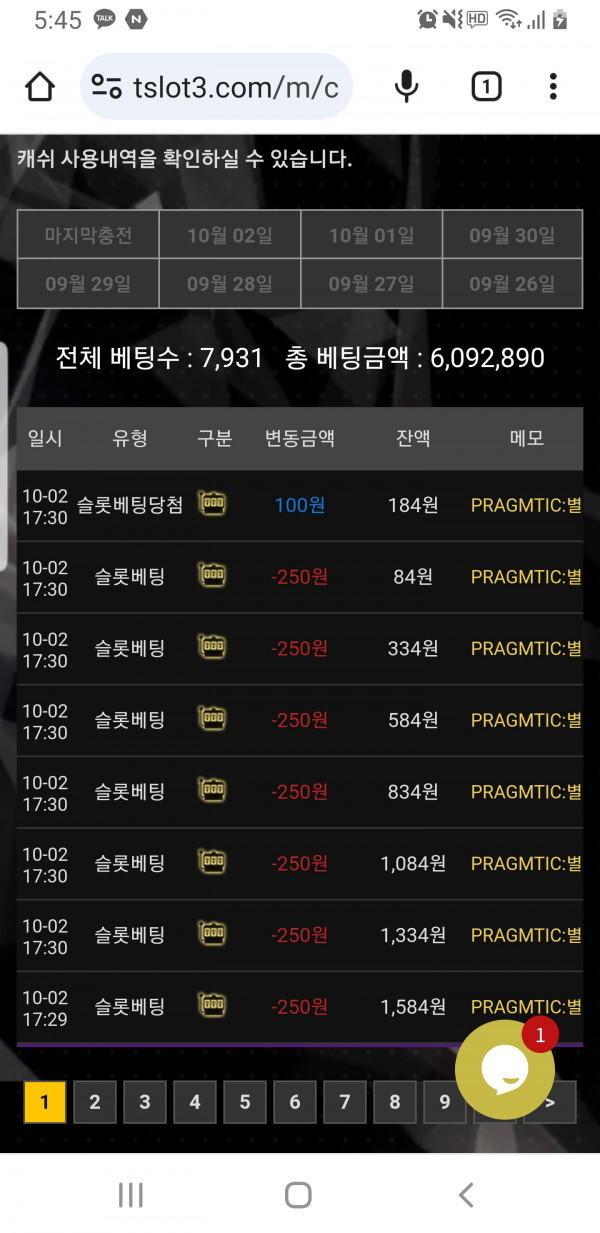Filter history by 09월 26일
The height and width of the screenshot is (1233, 600).
[x=512, y=284]
